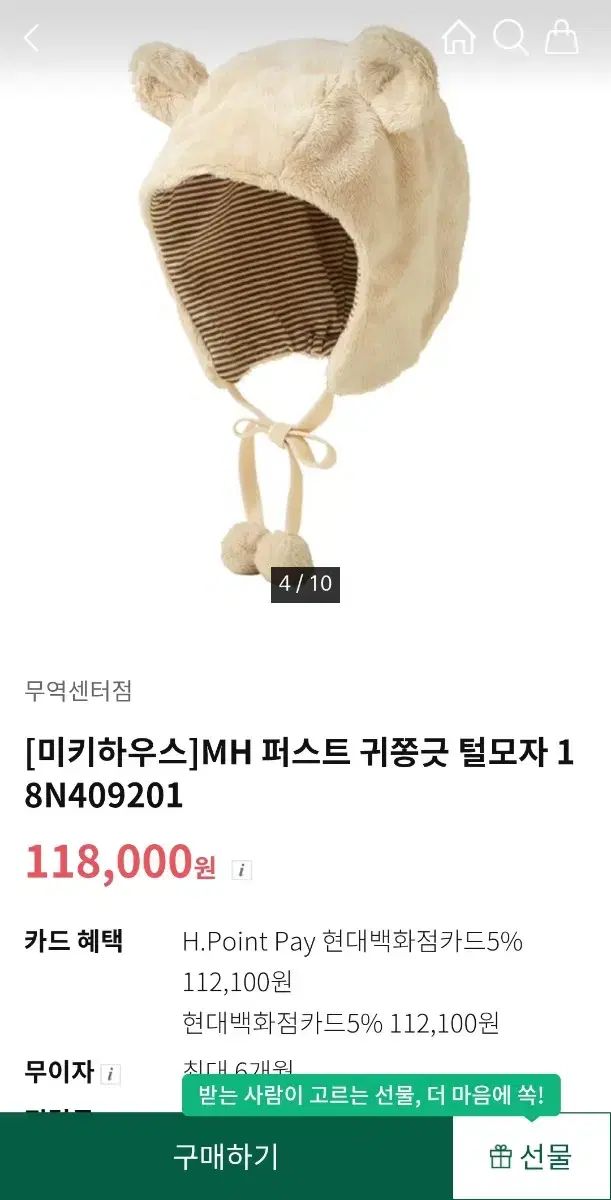Open the shopping bag cart

pyautogui.click(x=561, y=38)
